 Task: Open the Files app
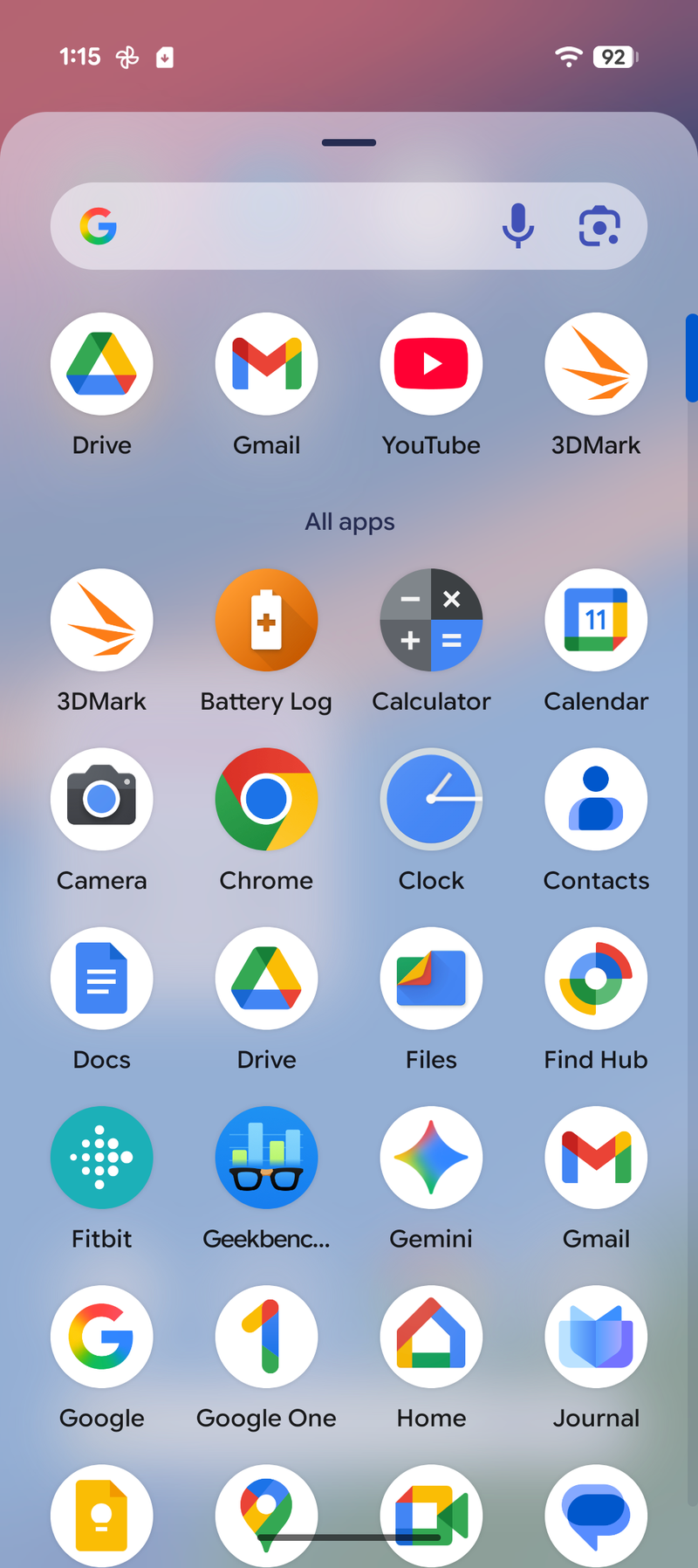(x=431, y=979)
